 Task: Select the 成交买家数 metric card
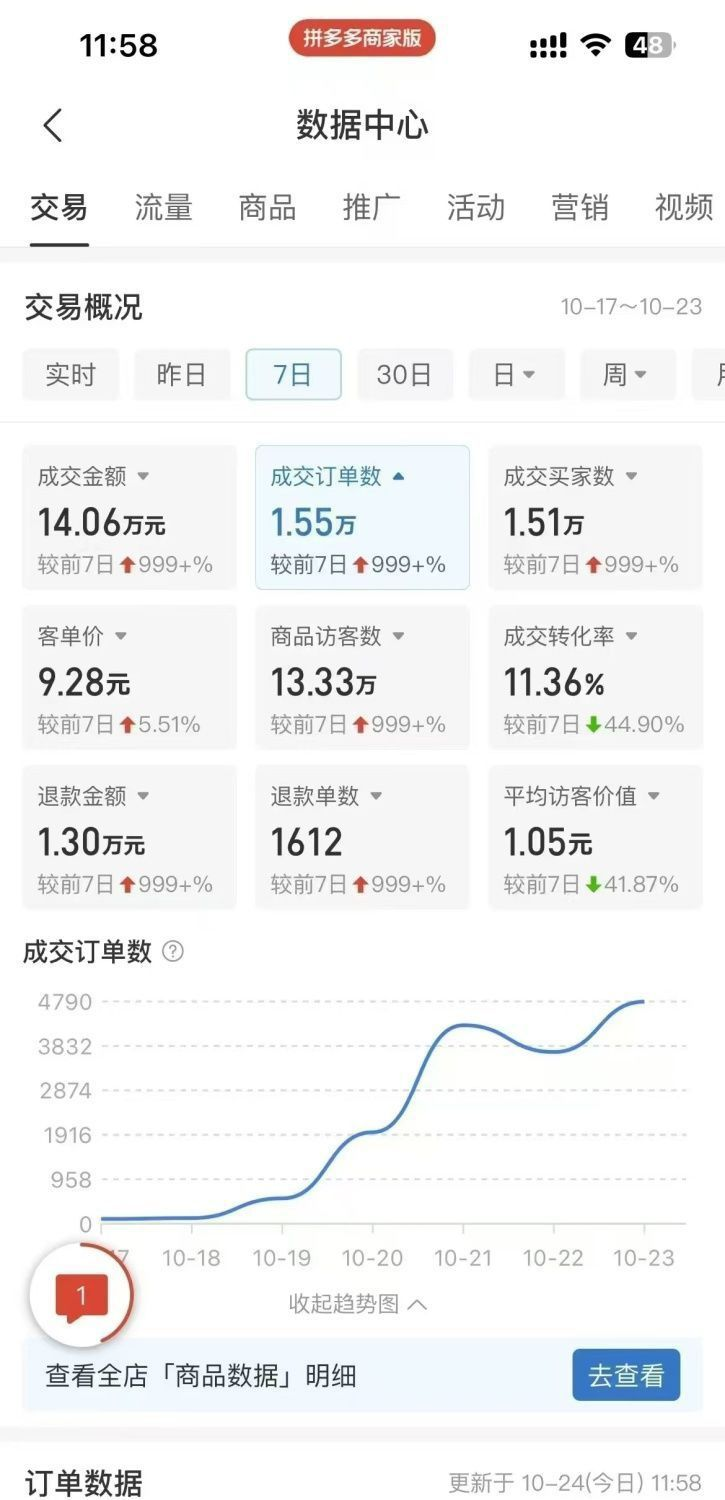coord(595,517)
